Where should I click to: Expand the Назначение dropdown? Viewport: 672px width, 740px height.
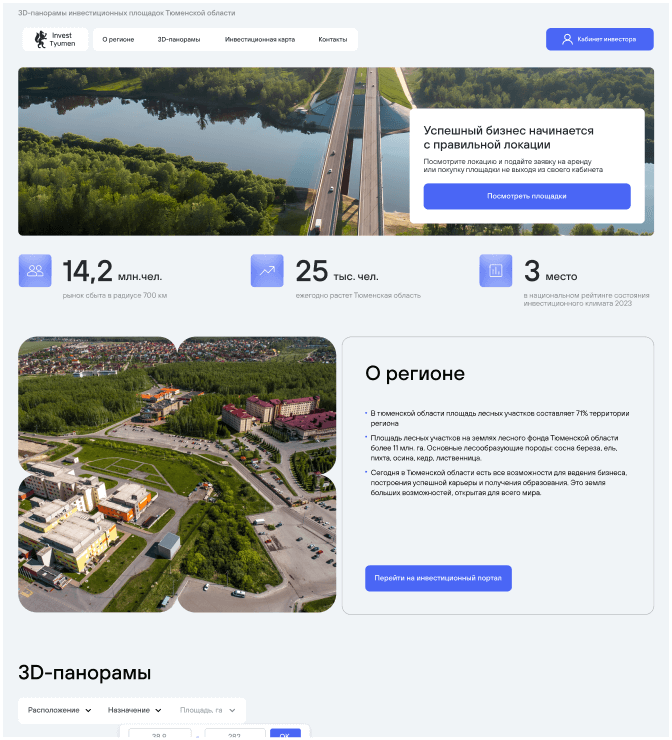tap(134, 710)
